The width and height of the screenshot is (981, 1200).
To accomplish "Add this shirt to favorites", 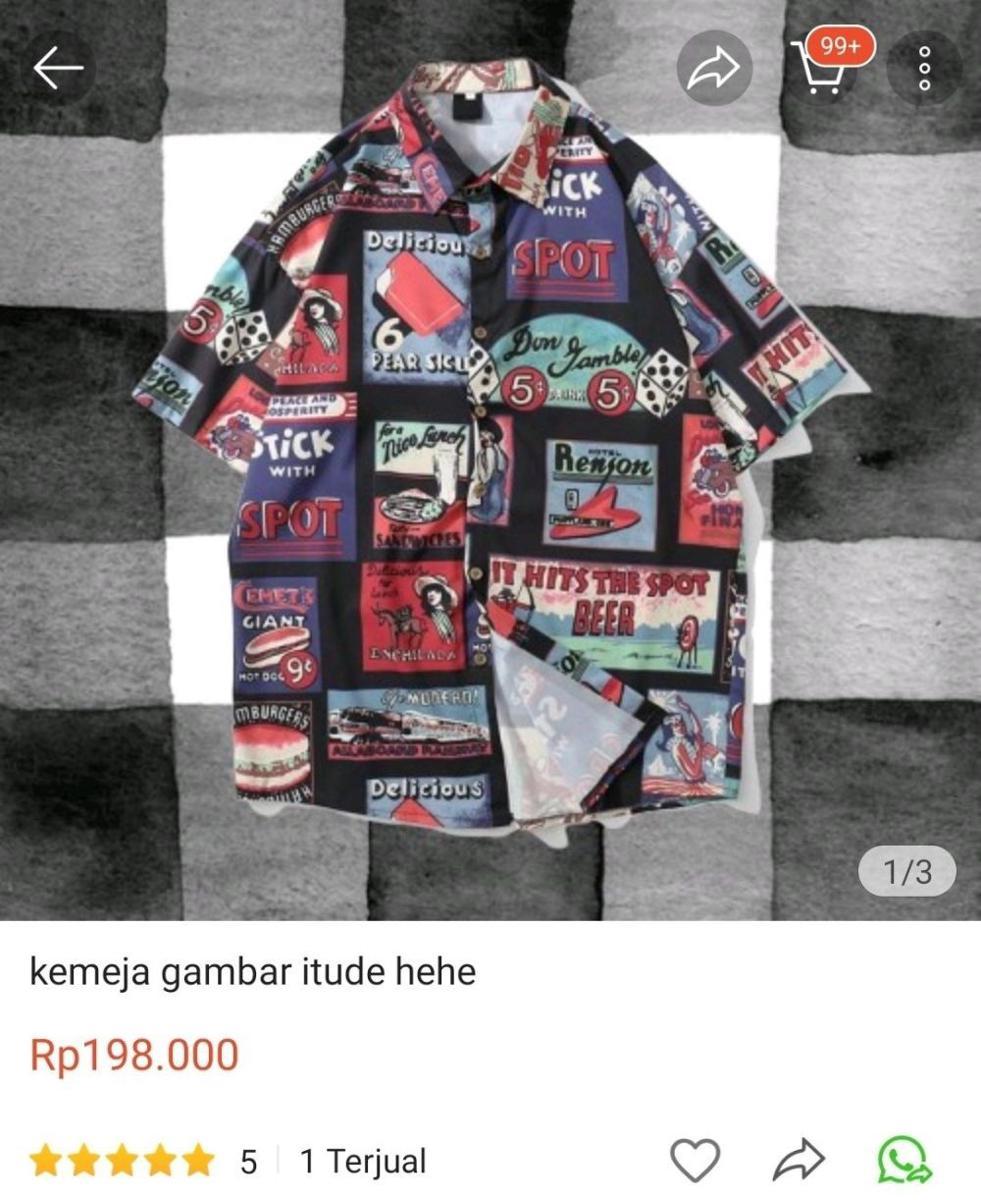I will tap(694, 1160).
